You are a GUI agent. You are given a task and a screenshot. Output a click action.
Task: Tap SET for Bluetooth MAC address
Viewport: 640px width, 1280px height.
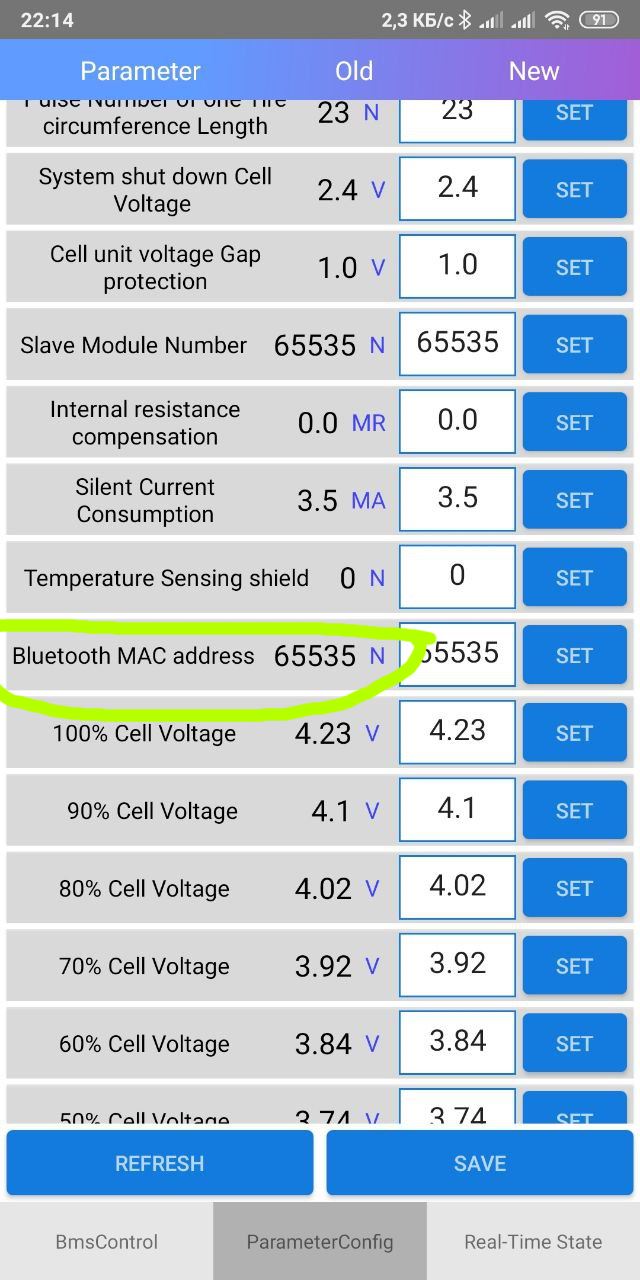[x=574, y=656]
